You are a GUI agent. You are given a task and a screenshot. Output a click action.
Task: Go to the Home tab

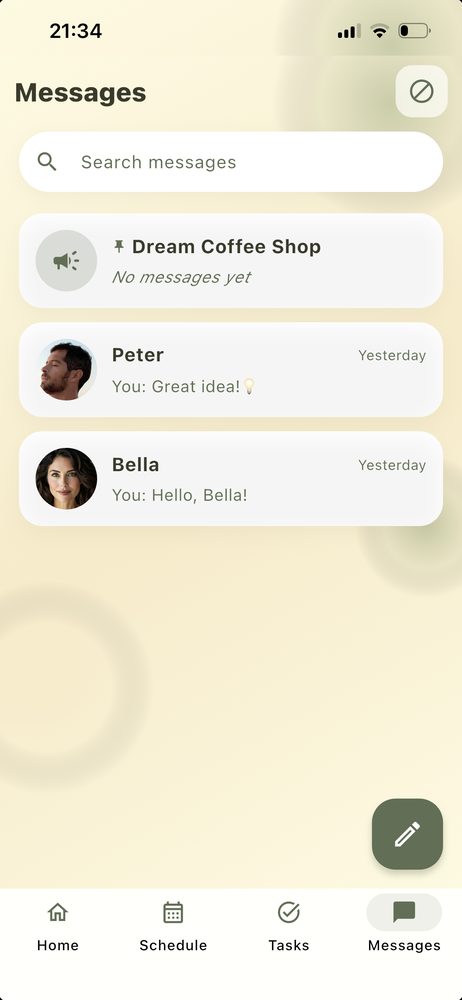(x=57, y=926)
